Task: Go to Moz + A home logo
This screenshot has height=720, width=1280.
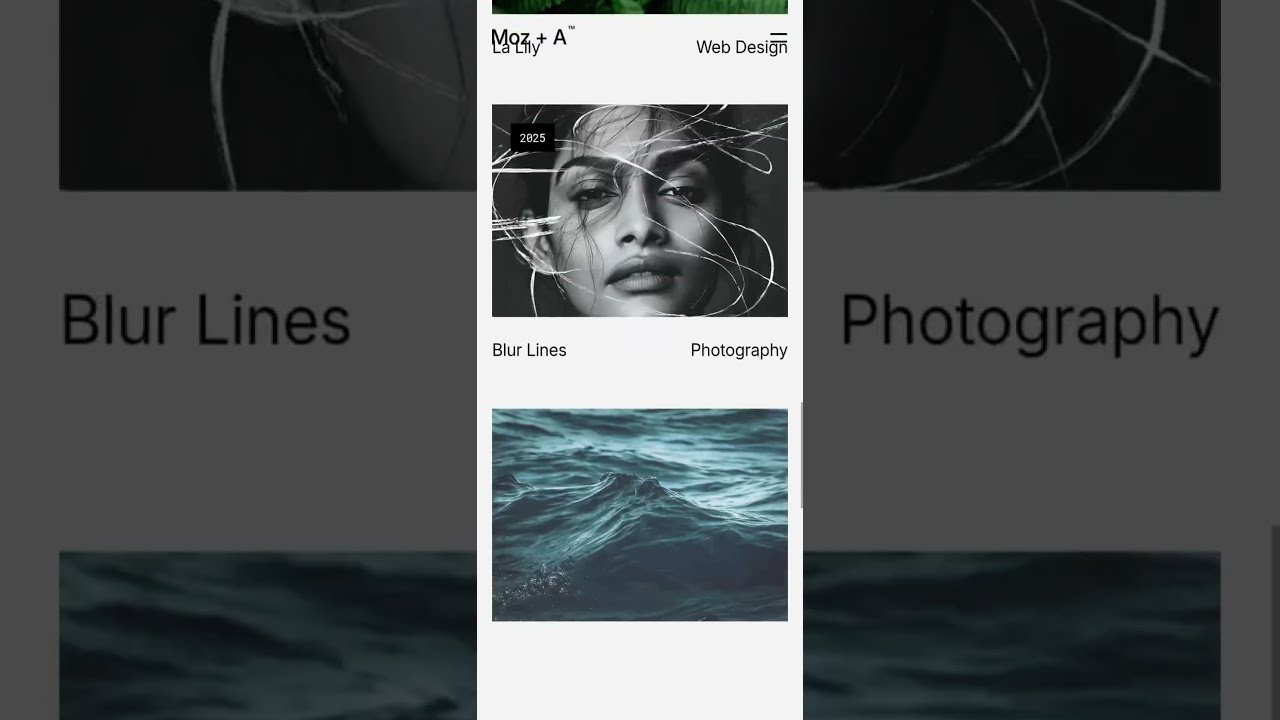Action: [x=529, y=37]
